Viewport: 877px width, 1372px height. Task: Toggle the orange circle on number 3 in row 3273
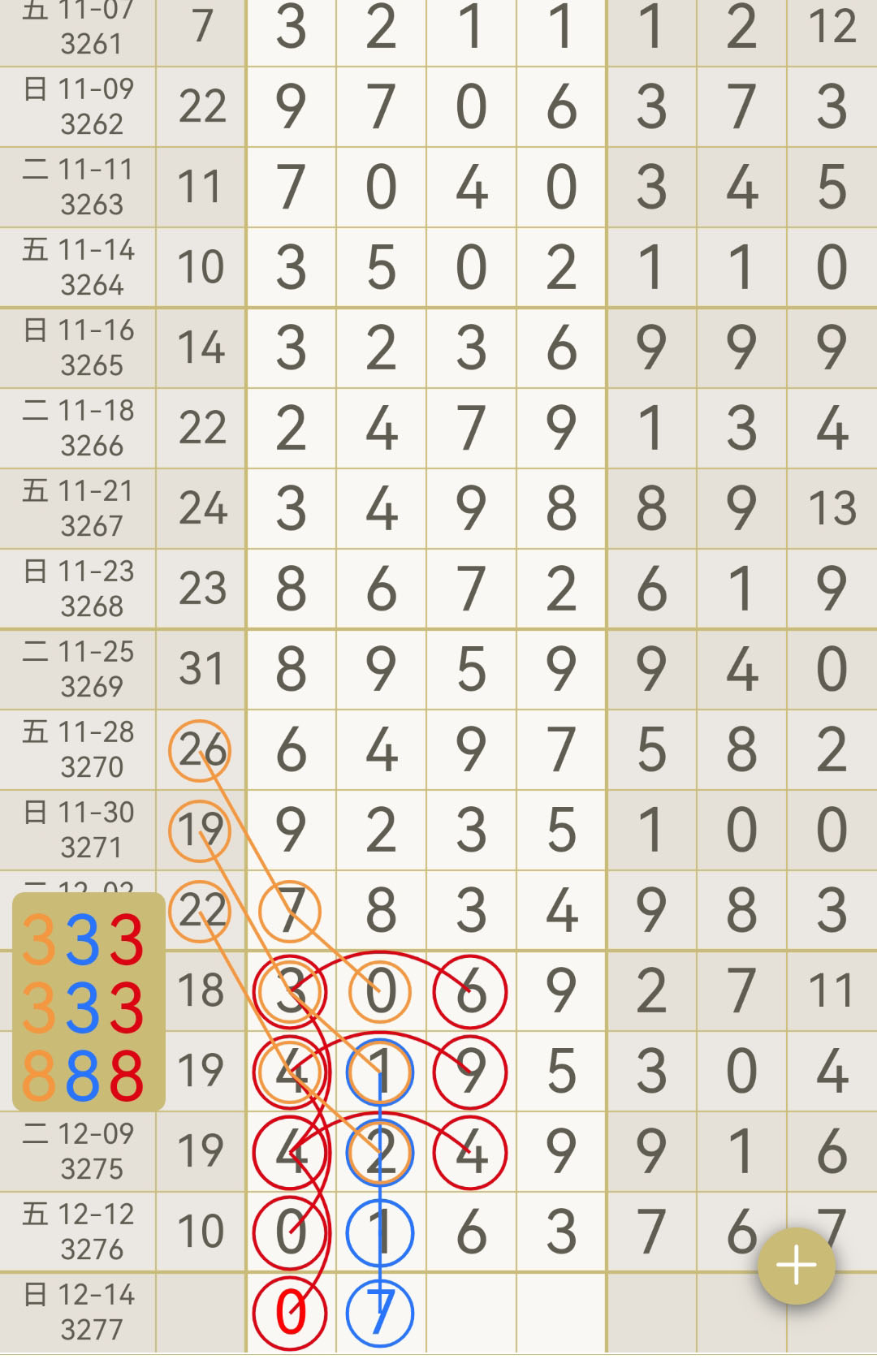click(290, 990)
